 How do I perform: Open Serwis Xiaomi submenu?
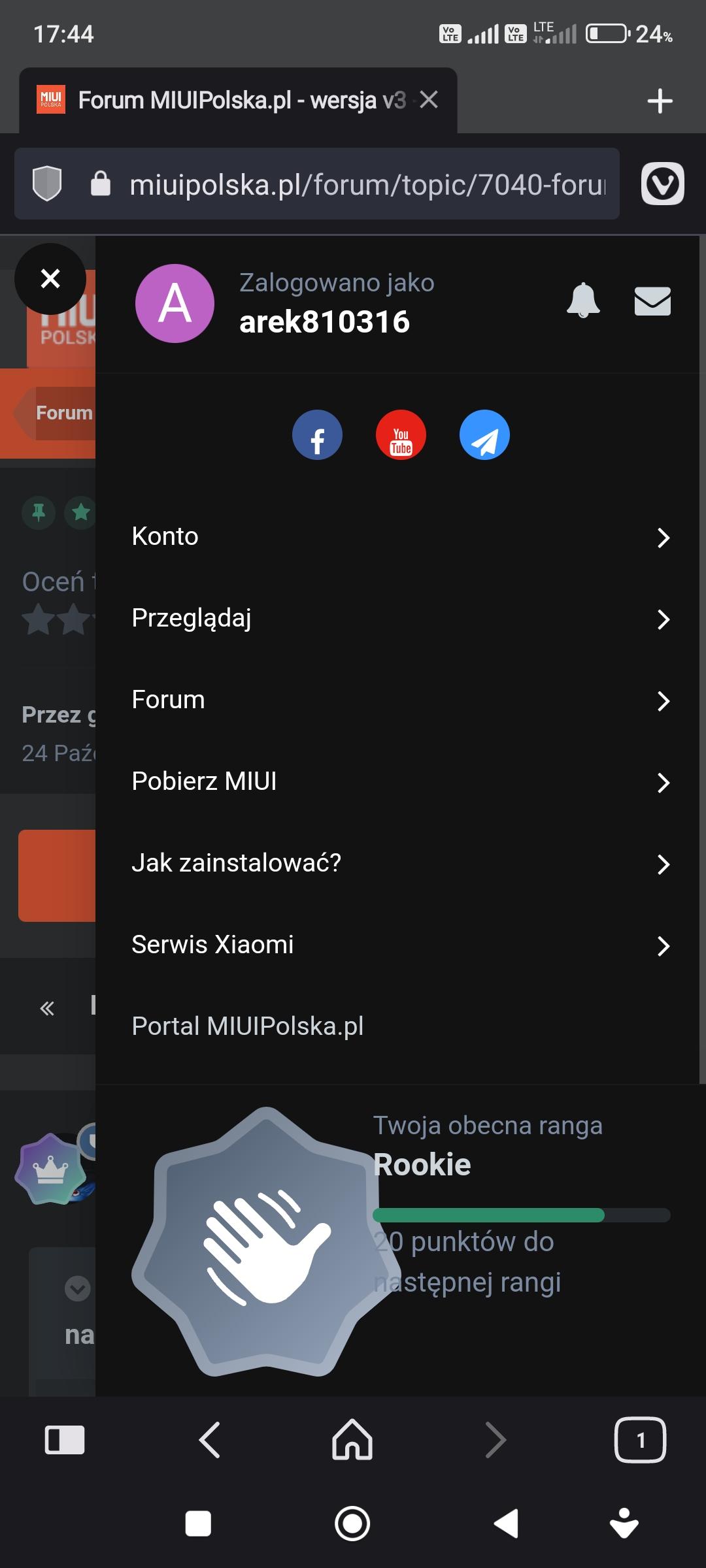[400, 945]
